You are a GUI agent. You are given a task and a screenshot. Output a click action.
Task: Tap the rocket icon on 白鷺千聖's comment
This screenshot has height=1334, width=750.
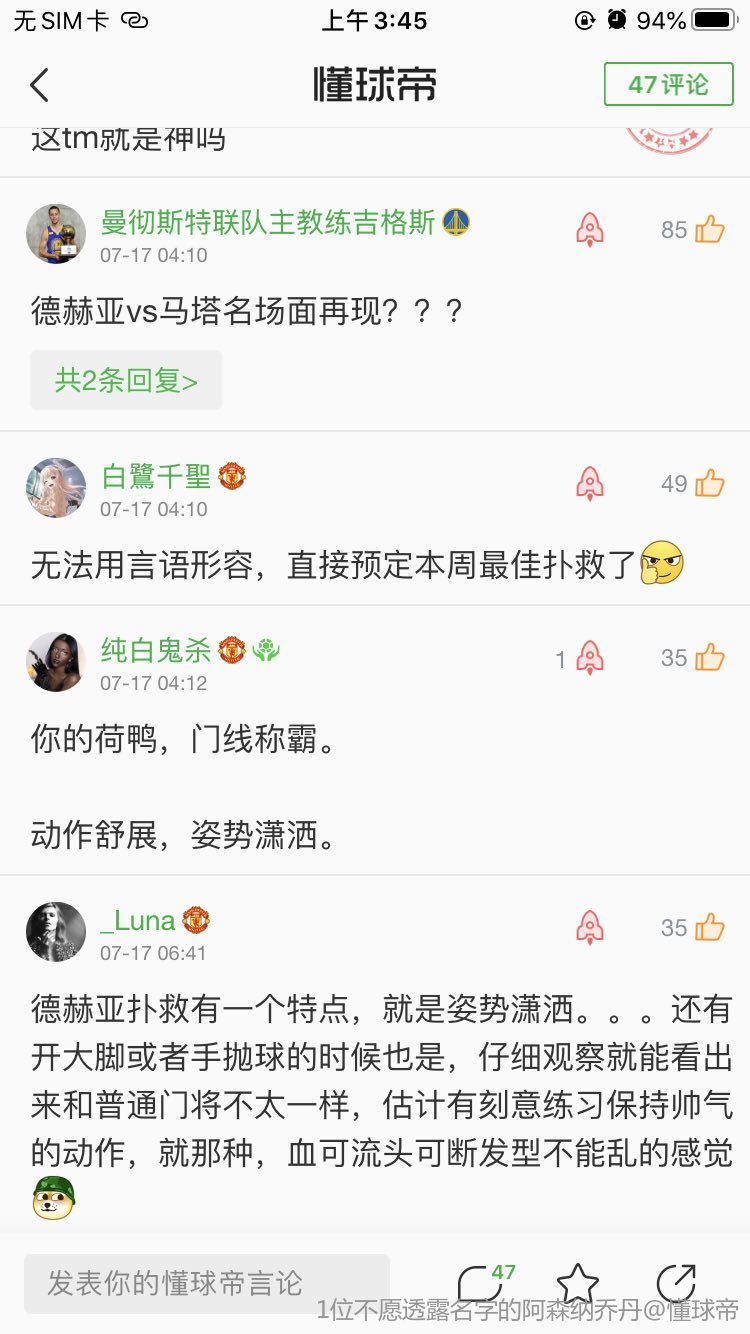click(590, 484)
